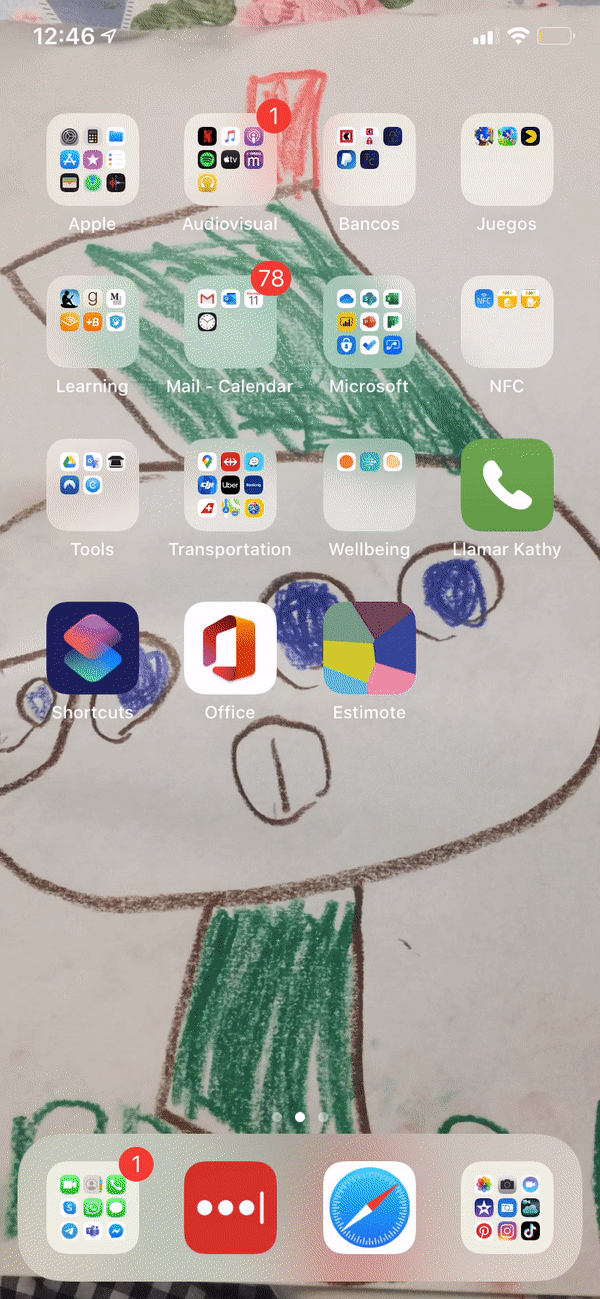
Task: Open the dock's photo and social folder
Action: 507,1208
